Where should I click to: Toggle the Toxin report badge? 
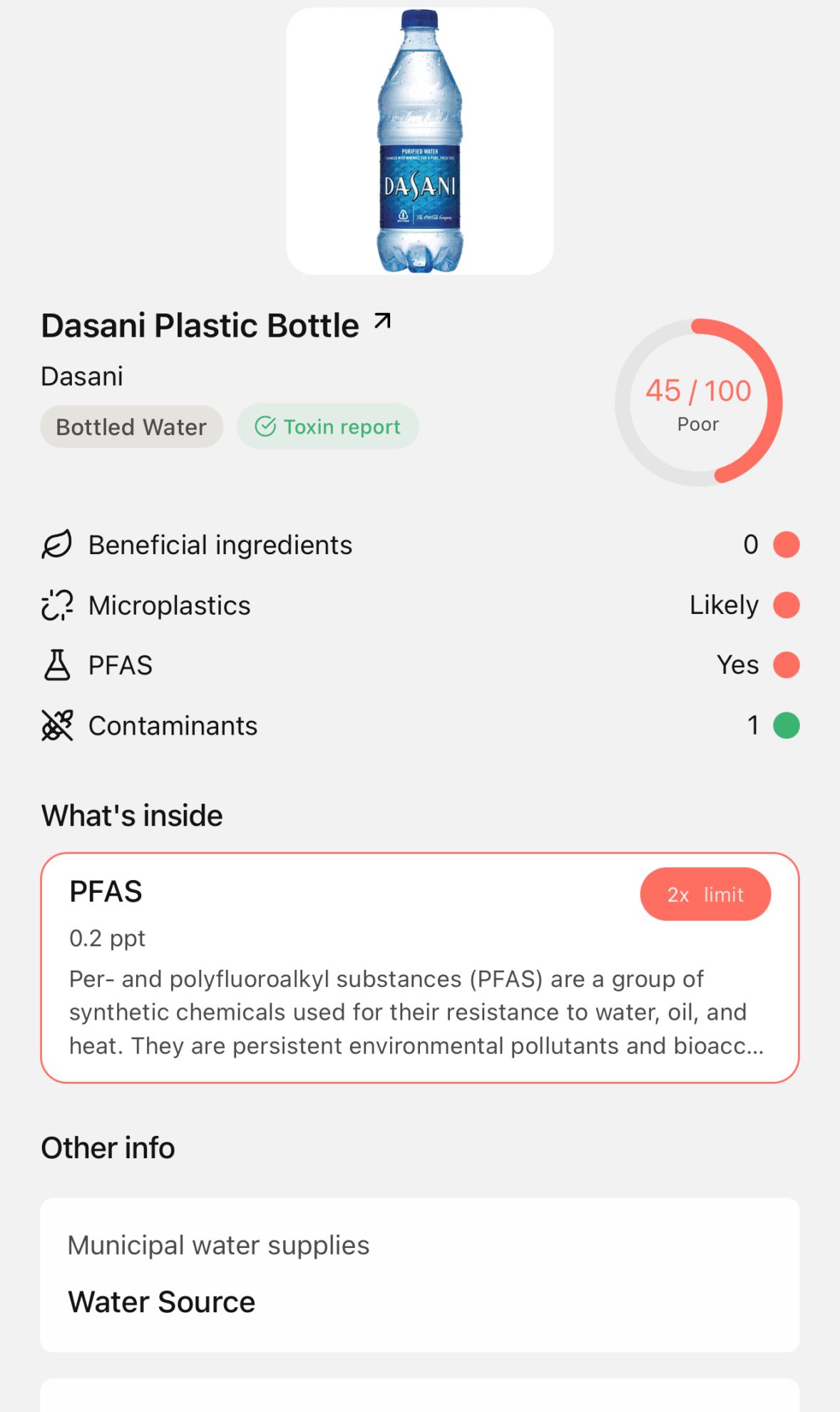coord(327,426)
